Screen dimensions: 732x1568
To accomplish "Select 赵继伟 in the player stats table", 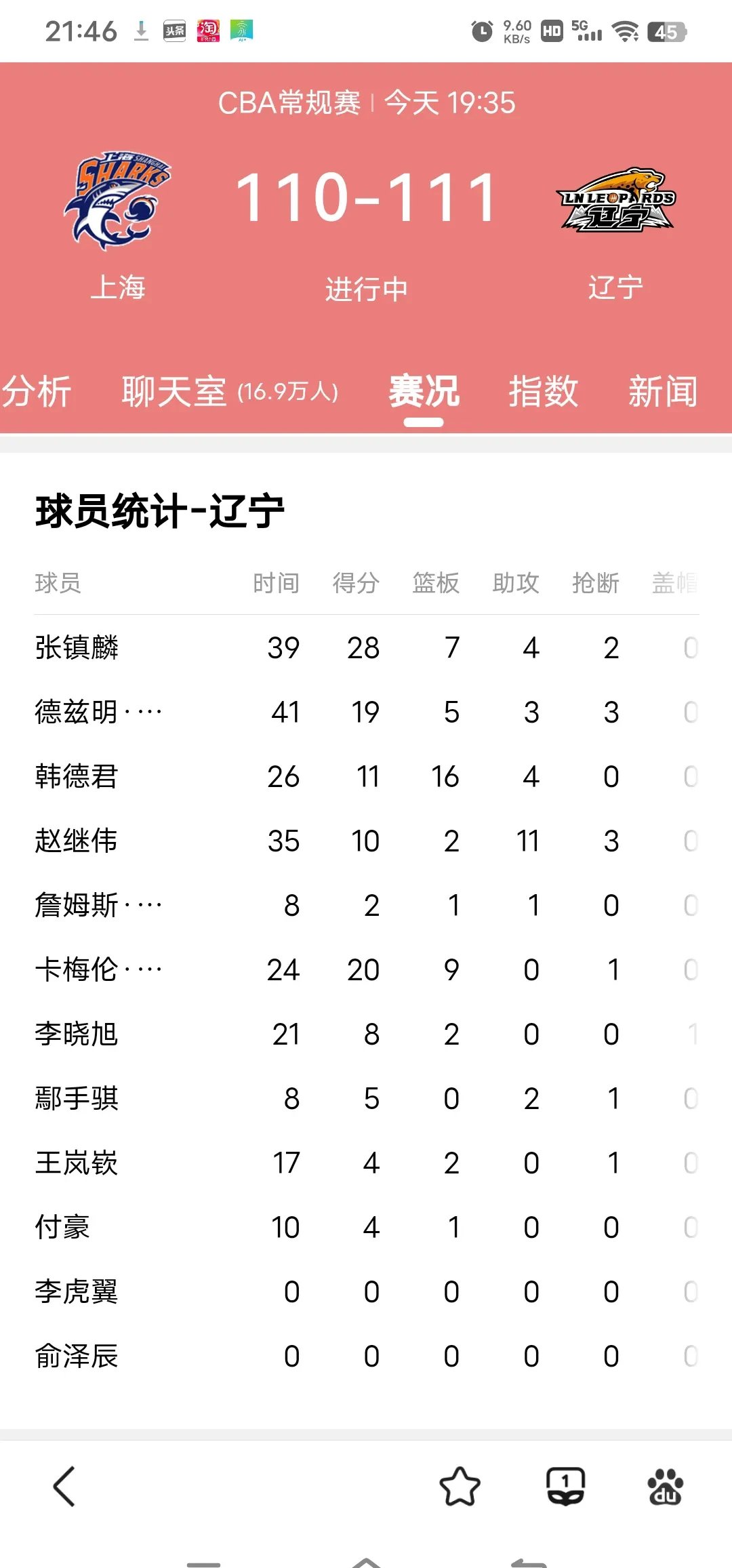I will pyautogui.click(x=77, y=841).
